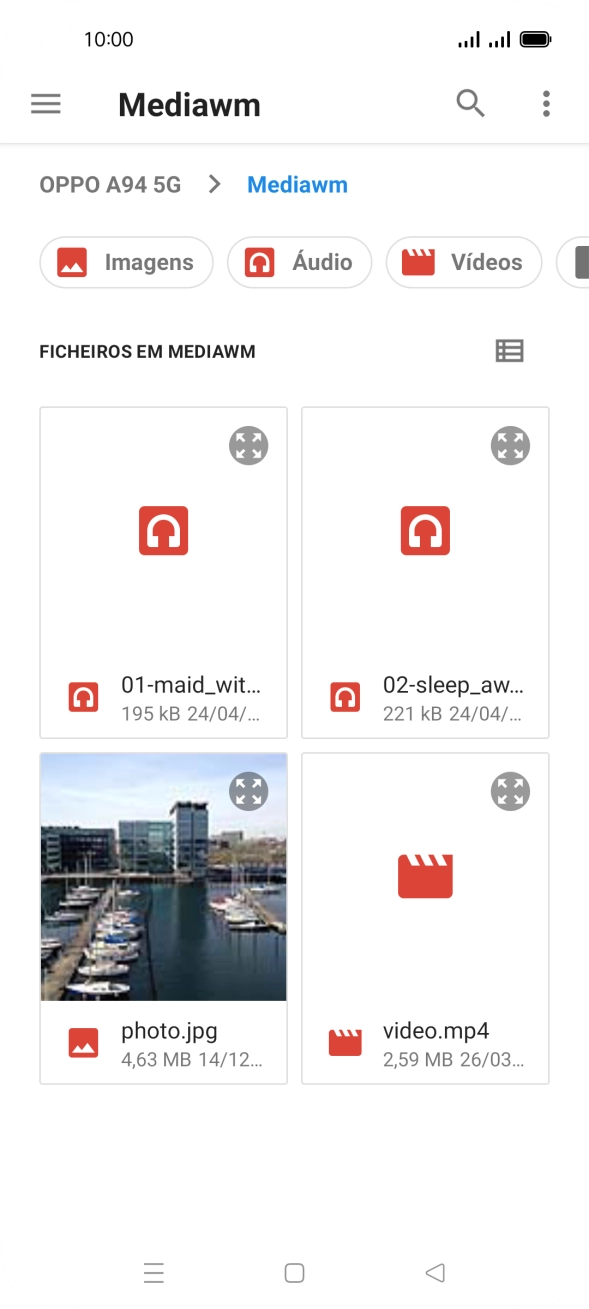The image size is (589, 1309).
Task: Open search in the Mediawm folder
Action: (470, 103)
